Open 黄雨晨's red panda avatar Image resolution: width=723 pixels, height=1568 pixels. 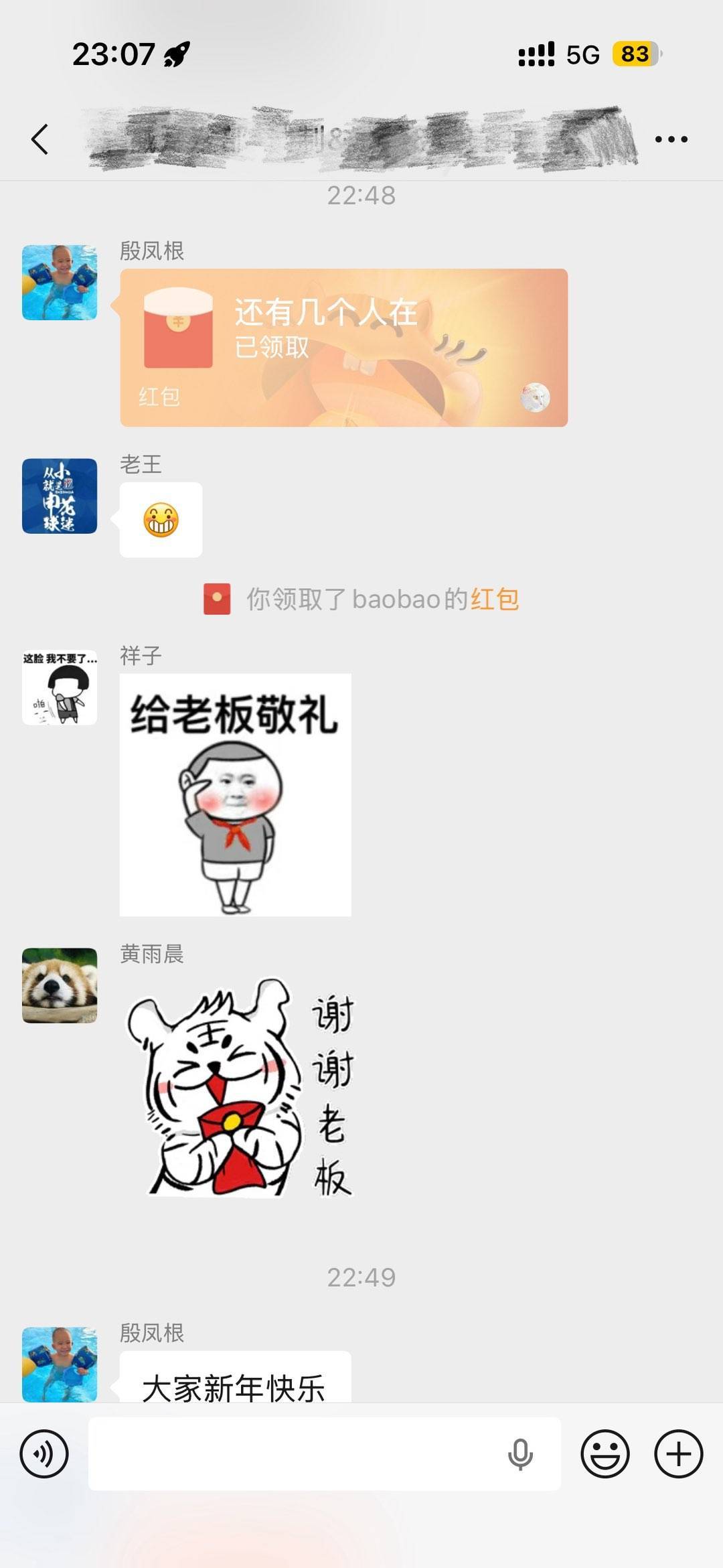click(60, 985)
